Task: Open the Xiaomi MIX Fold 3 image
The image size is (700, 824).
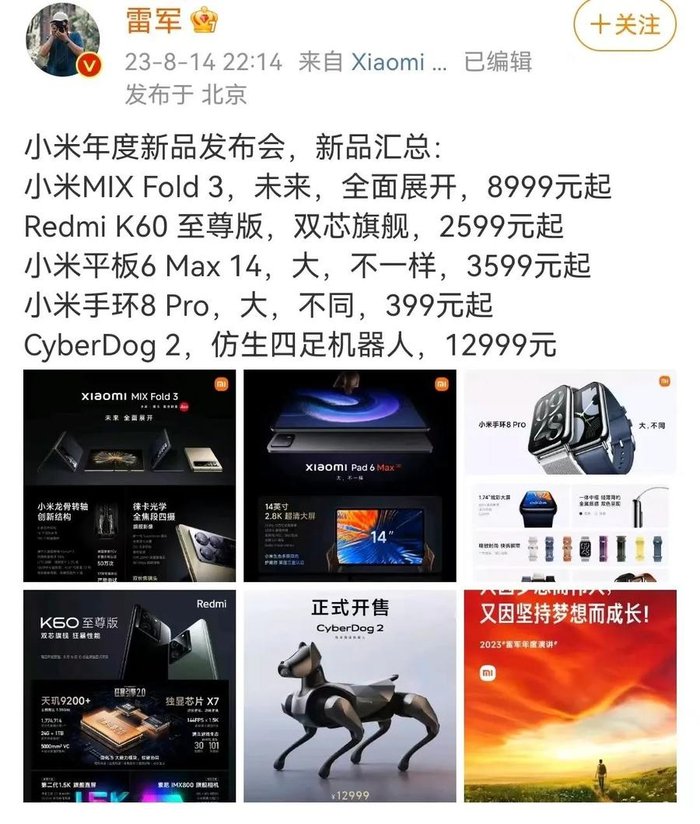Action: point(129,476)
